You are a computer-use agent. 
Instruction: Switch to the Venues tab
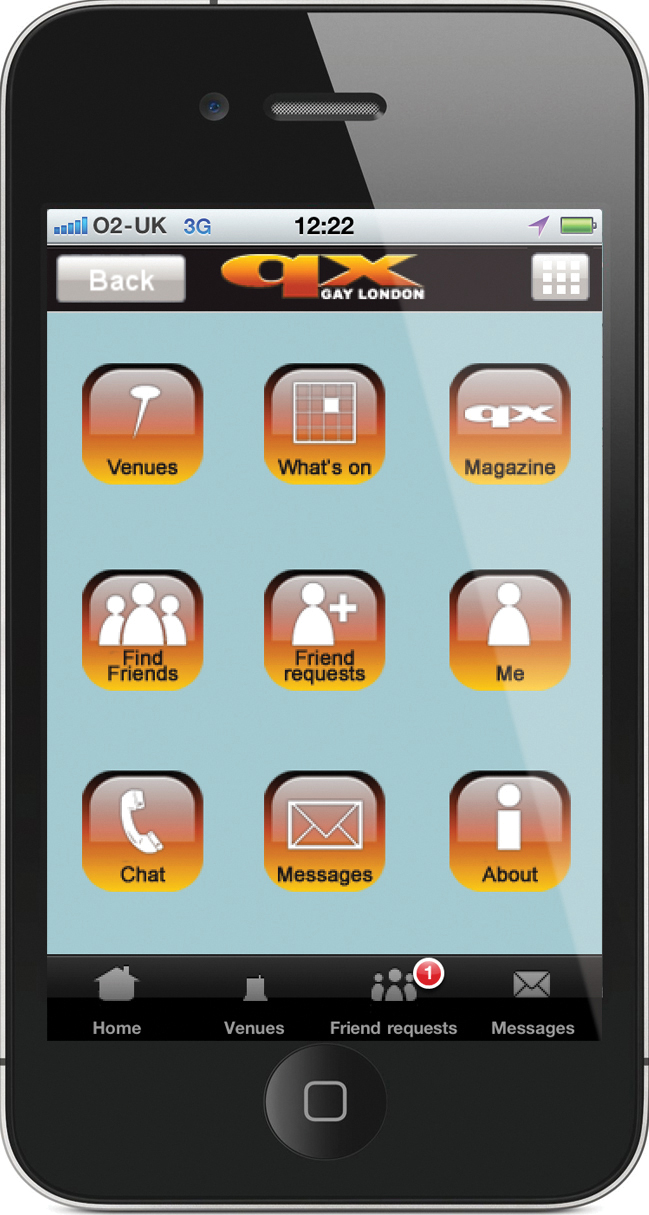(x=254, y=999)
